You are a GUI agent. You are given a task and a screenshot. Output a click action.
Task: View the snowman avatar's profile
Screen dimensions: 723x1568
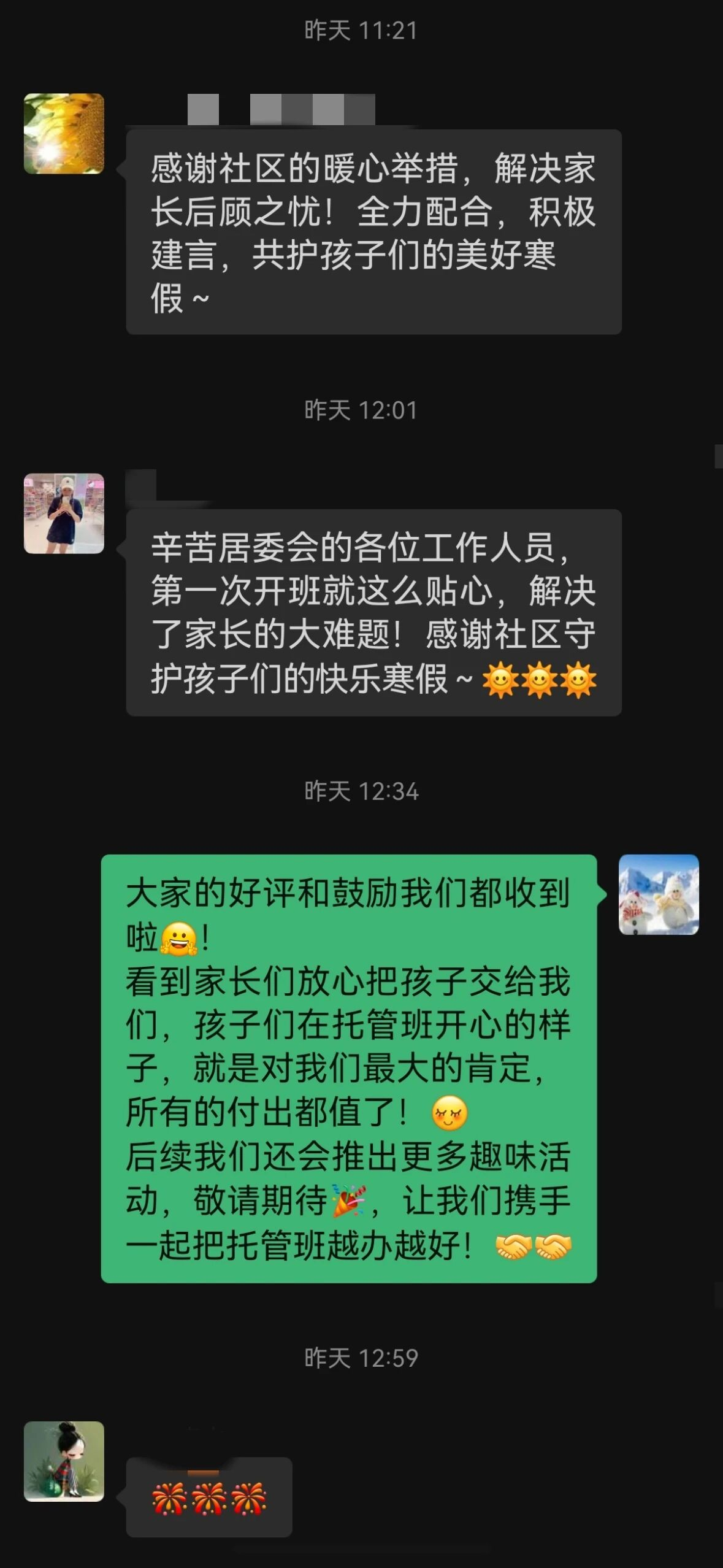(x=659, y=894)
